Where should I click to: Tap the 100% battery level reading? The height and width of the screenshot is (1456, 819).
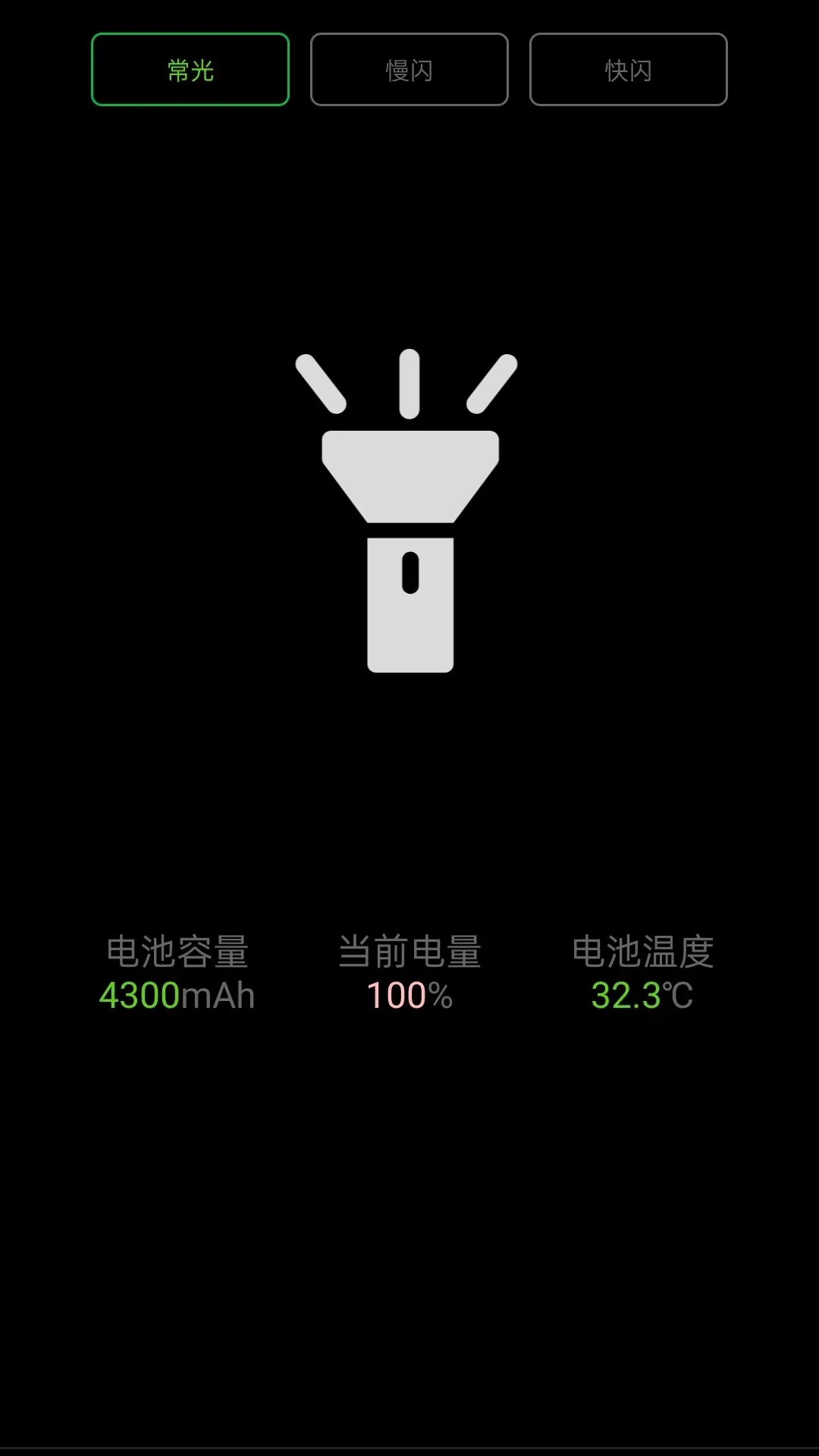coord(409,996)
